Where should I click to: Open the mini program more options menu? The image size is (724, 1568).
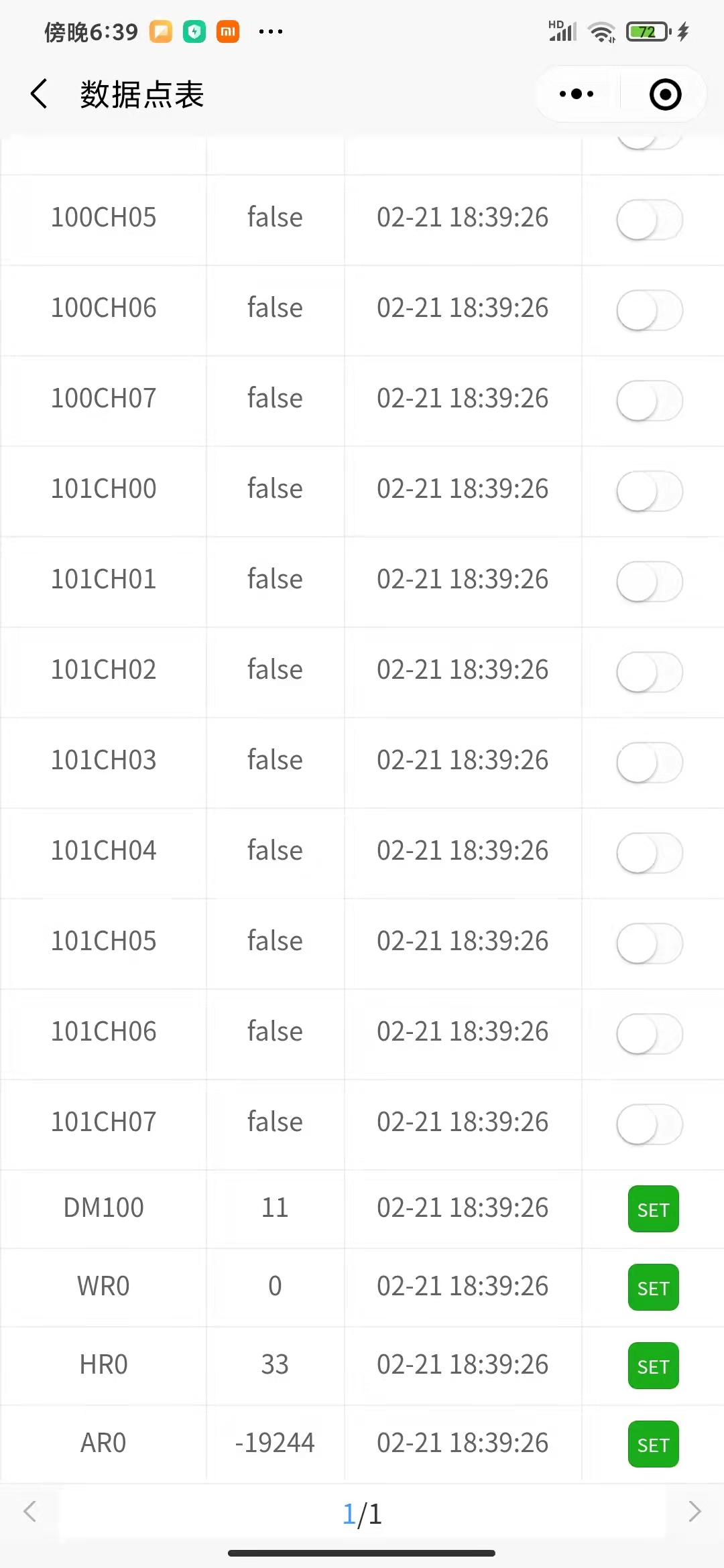point(577,94)
